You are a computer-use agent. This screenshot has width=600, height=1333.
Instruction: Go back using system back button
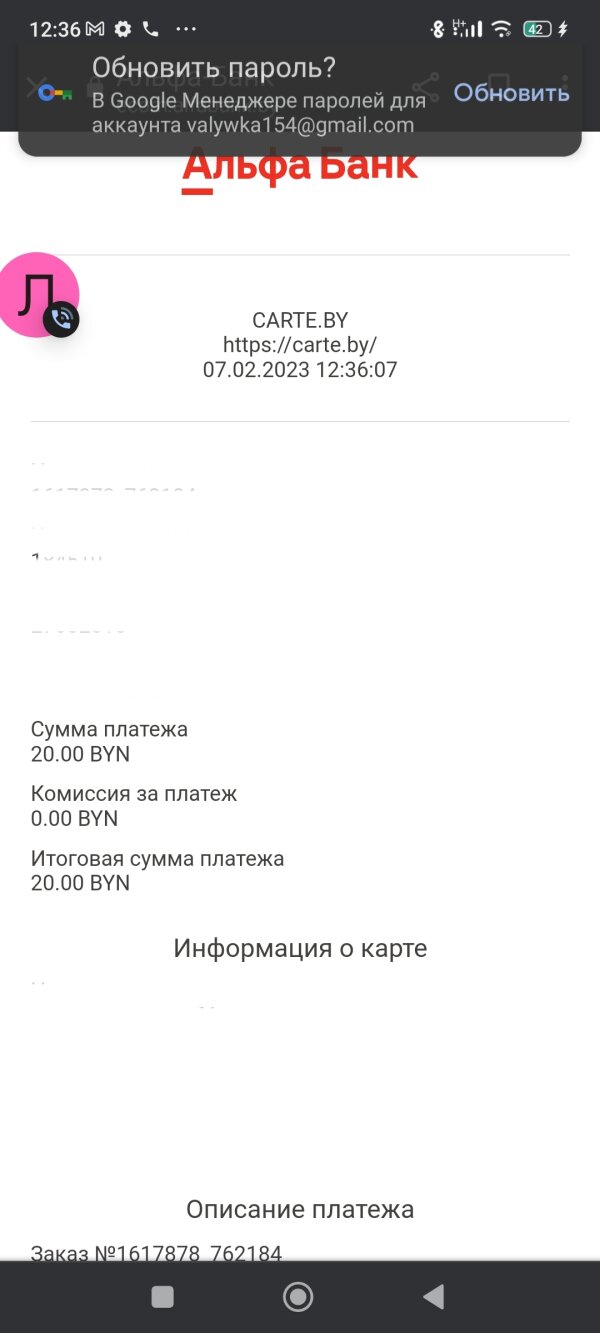[433, 1297]
